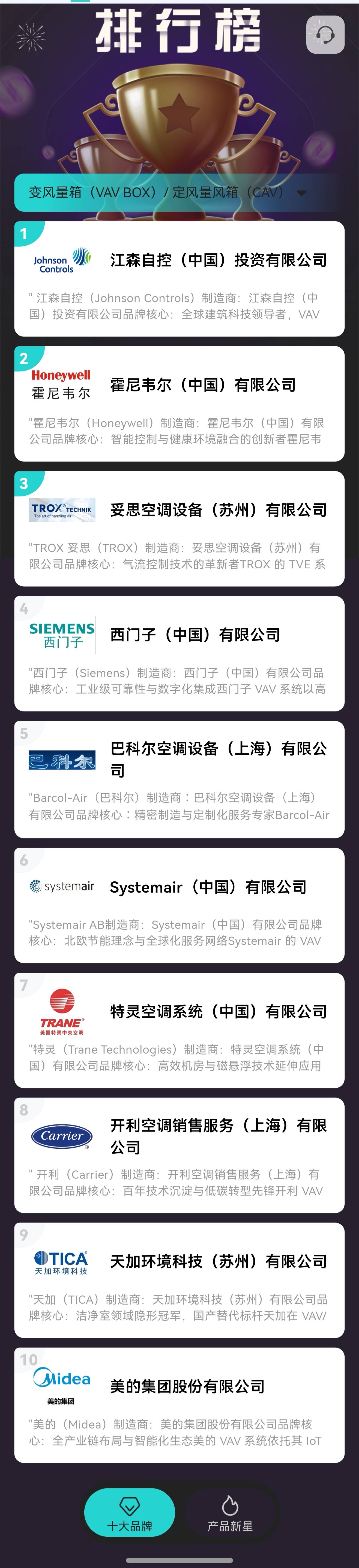
Task: View the 妥思空调设备 TROX card
Action: click(179, 528)
